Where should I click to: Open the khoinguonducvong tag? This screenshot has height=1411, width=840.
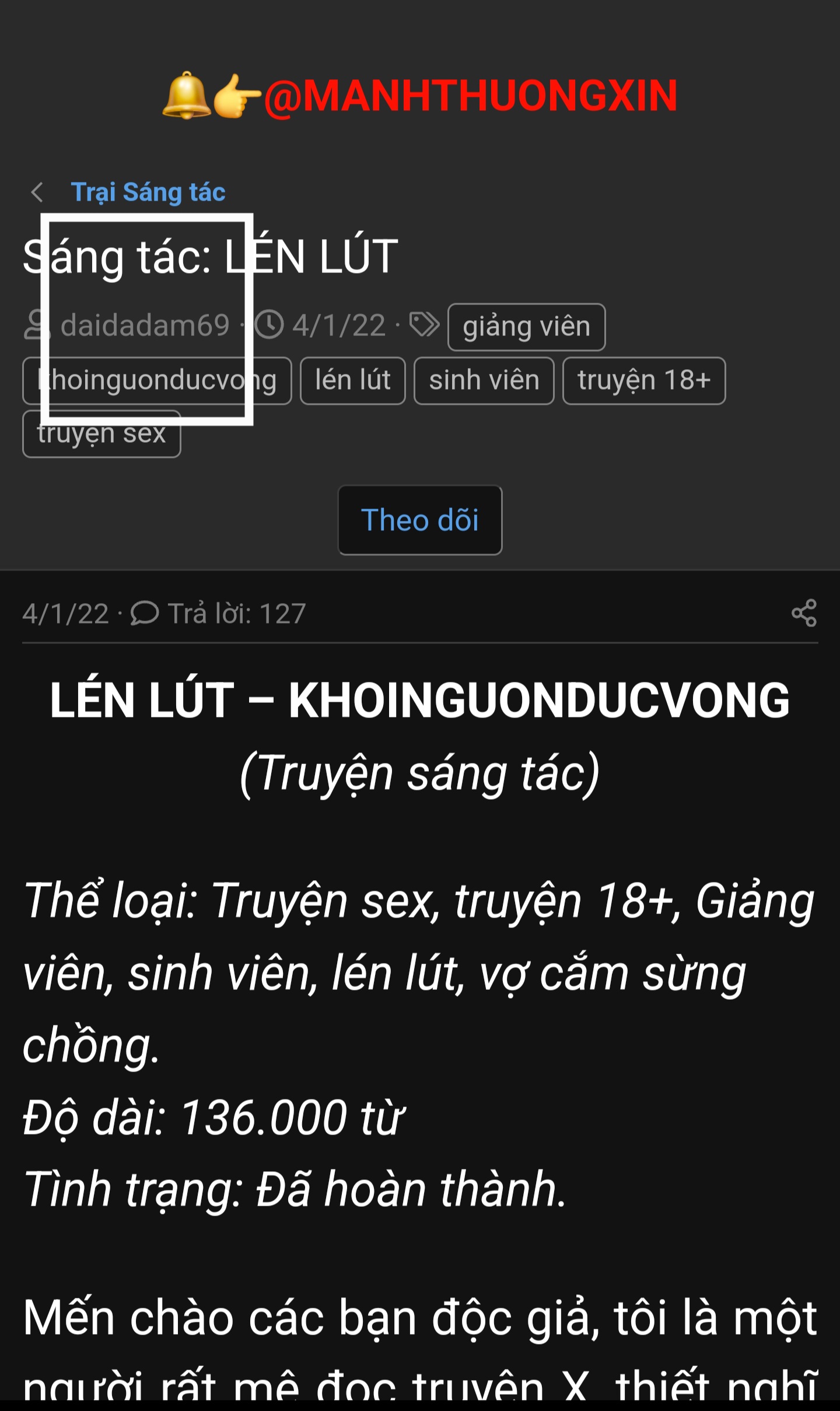click(156, 380)
